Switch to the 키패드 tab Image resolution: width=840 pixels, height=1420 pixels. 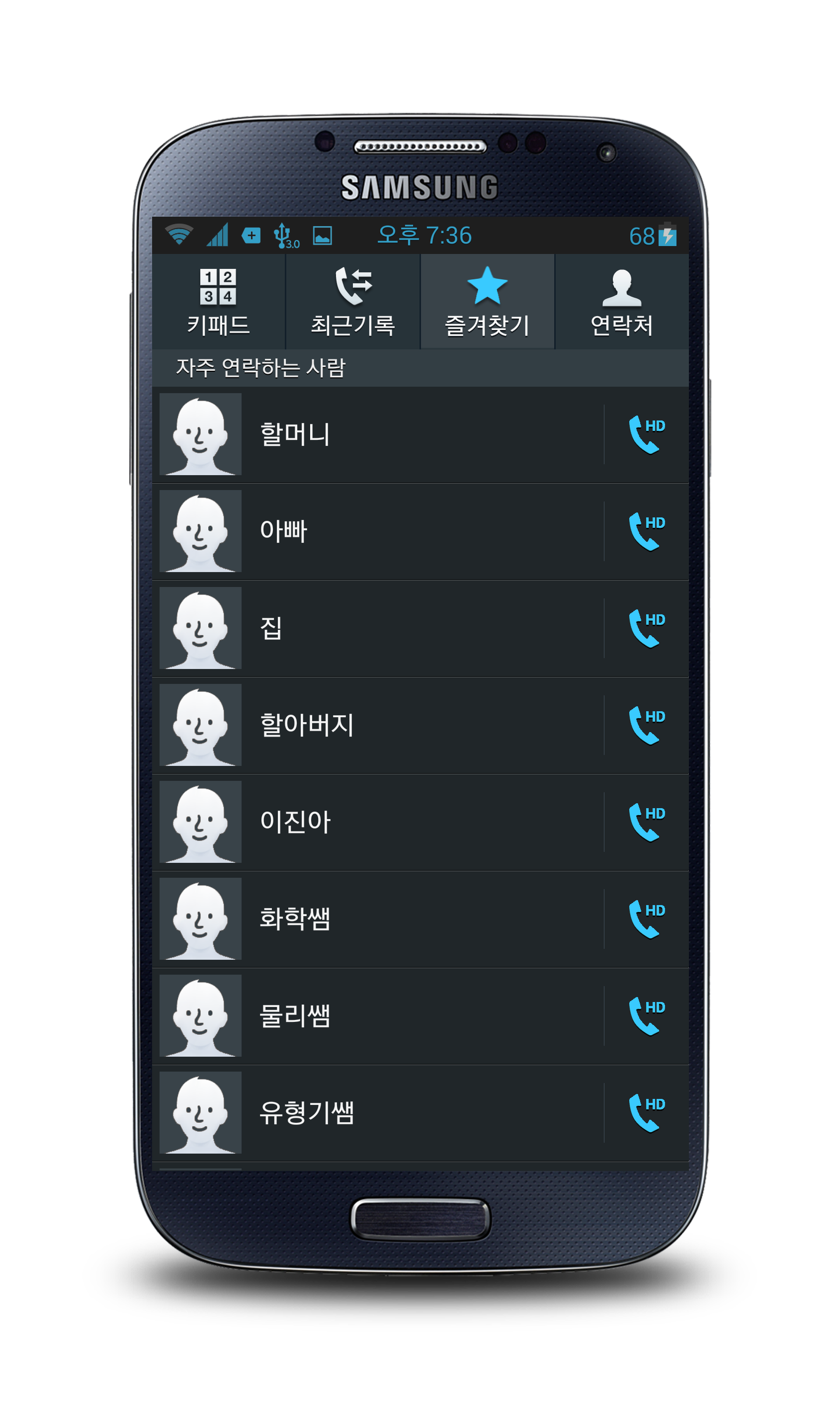218,302
